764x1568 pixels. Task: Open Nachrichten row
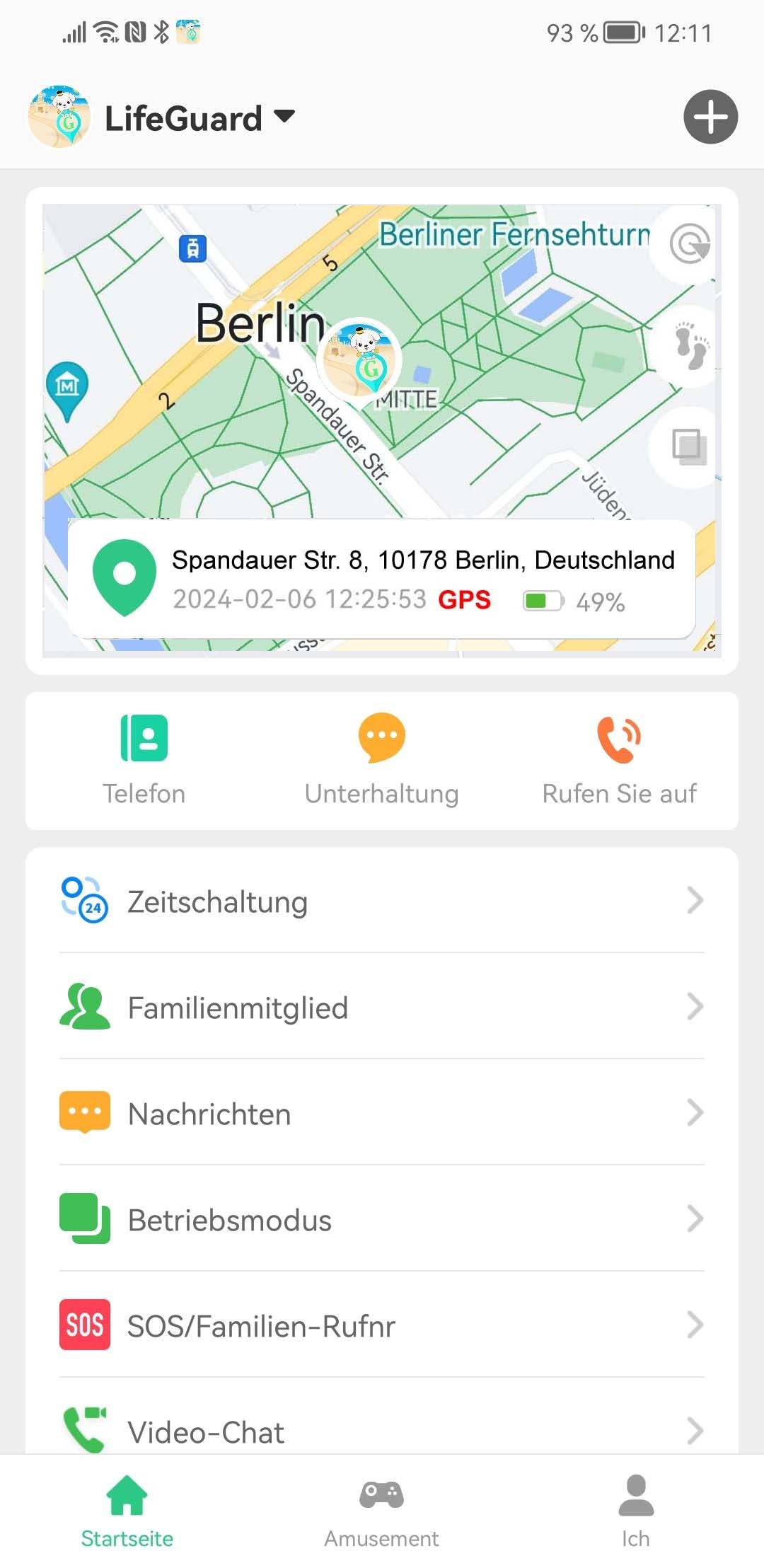click(382, 1114)
